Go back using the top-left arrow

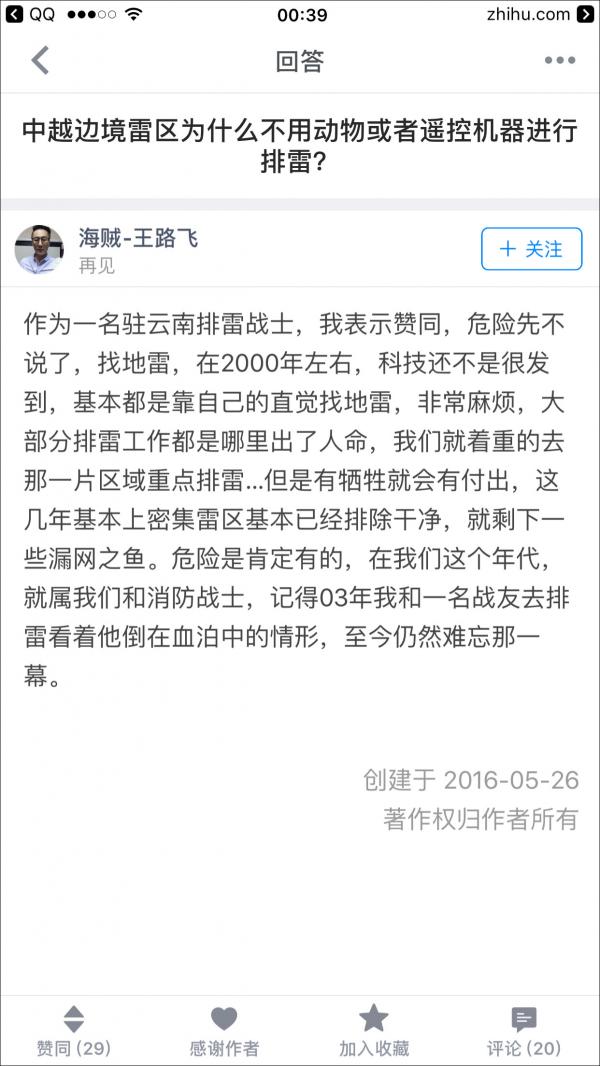40,61
